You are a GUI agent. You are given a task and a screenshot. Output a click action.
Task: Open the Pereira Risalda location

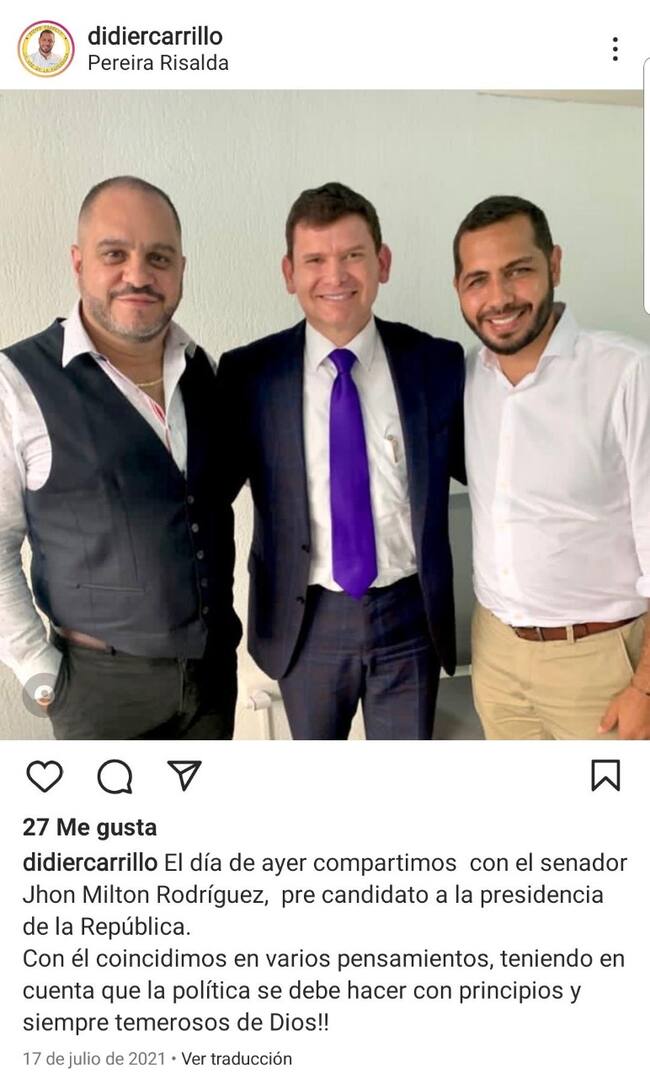click(158, 63)
